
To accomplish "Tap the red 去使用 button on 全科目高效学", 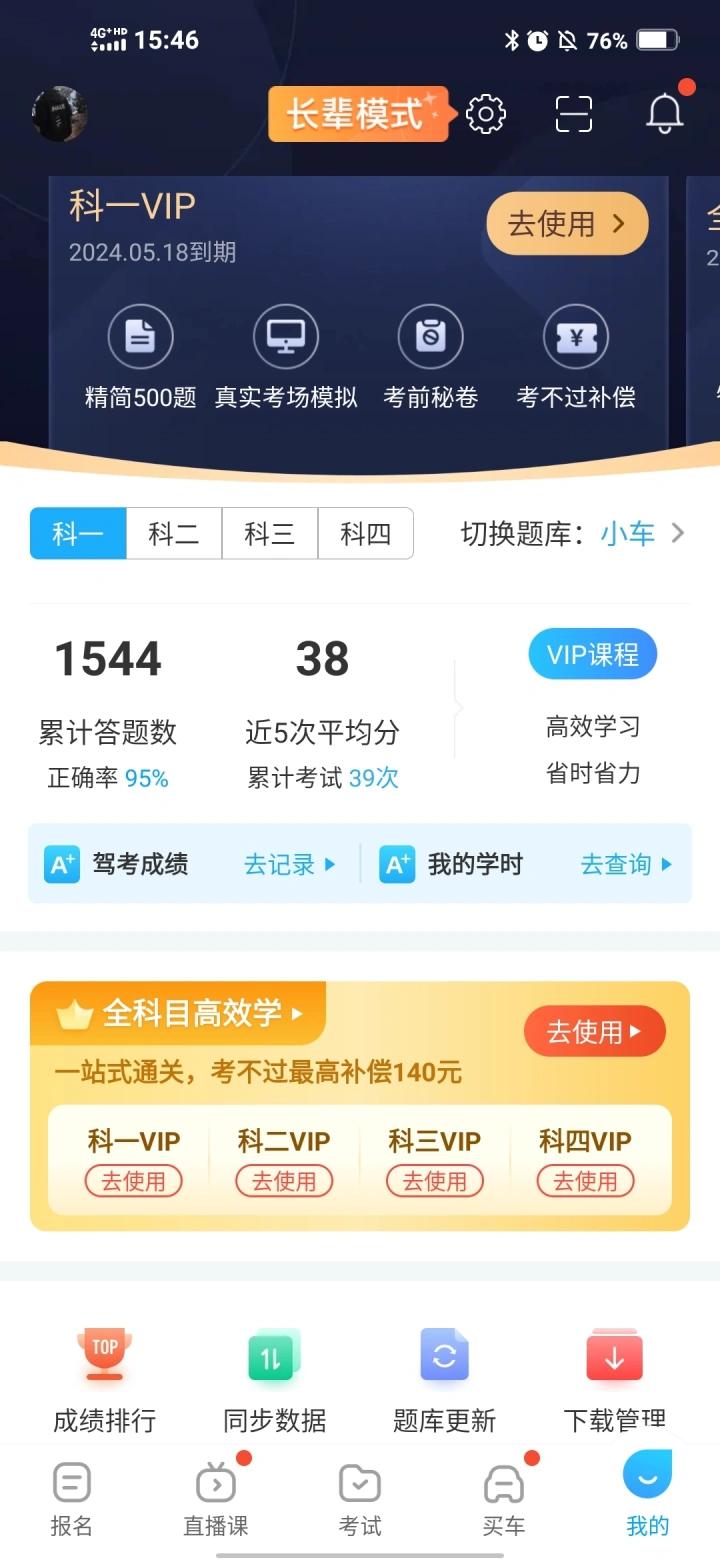I will [595, 1031].
